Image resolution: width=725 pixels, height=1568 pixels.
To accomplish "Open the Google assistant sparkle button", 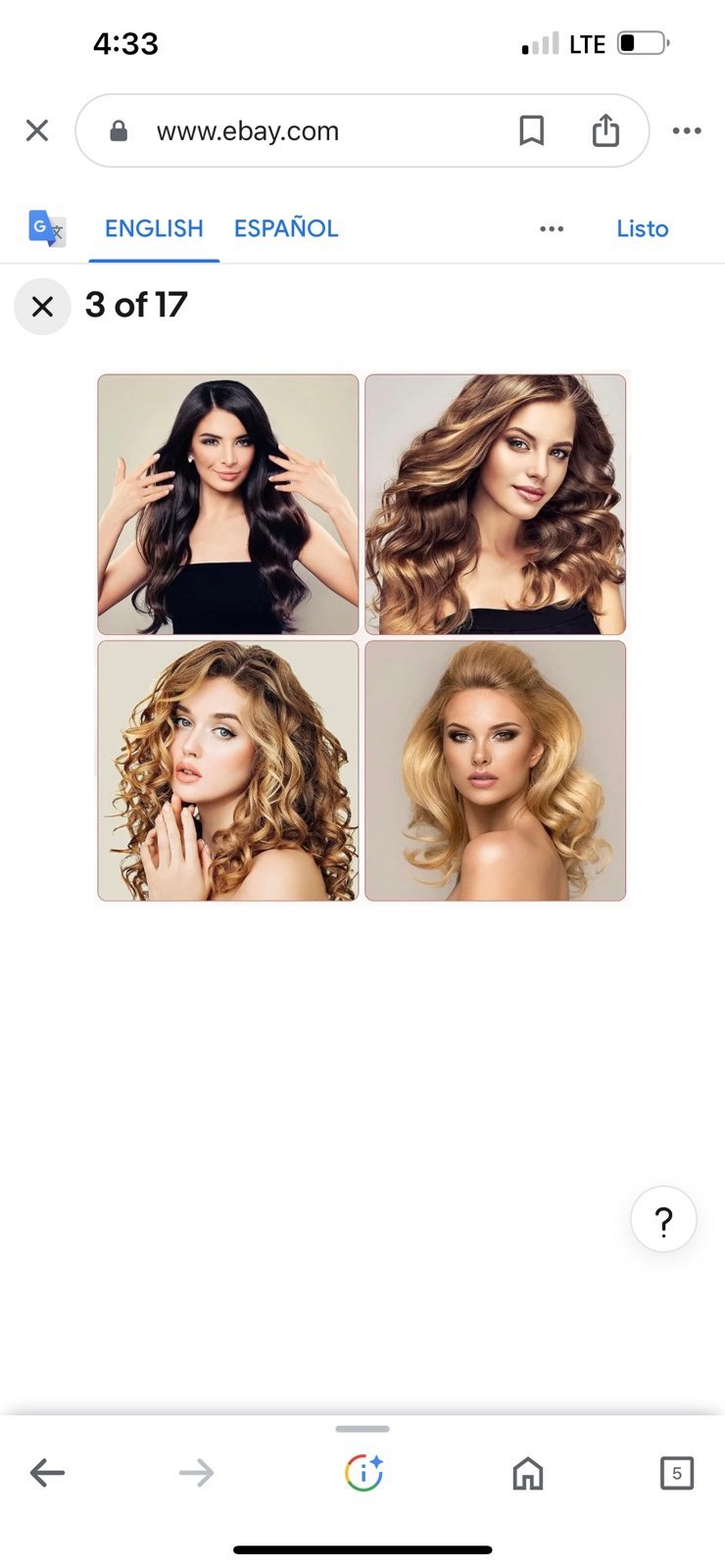I will coord(362,1472).
